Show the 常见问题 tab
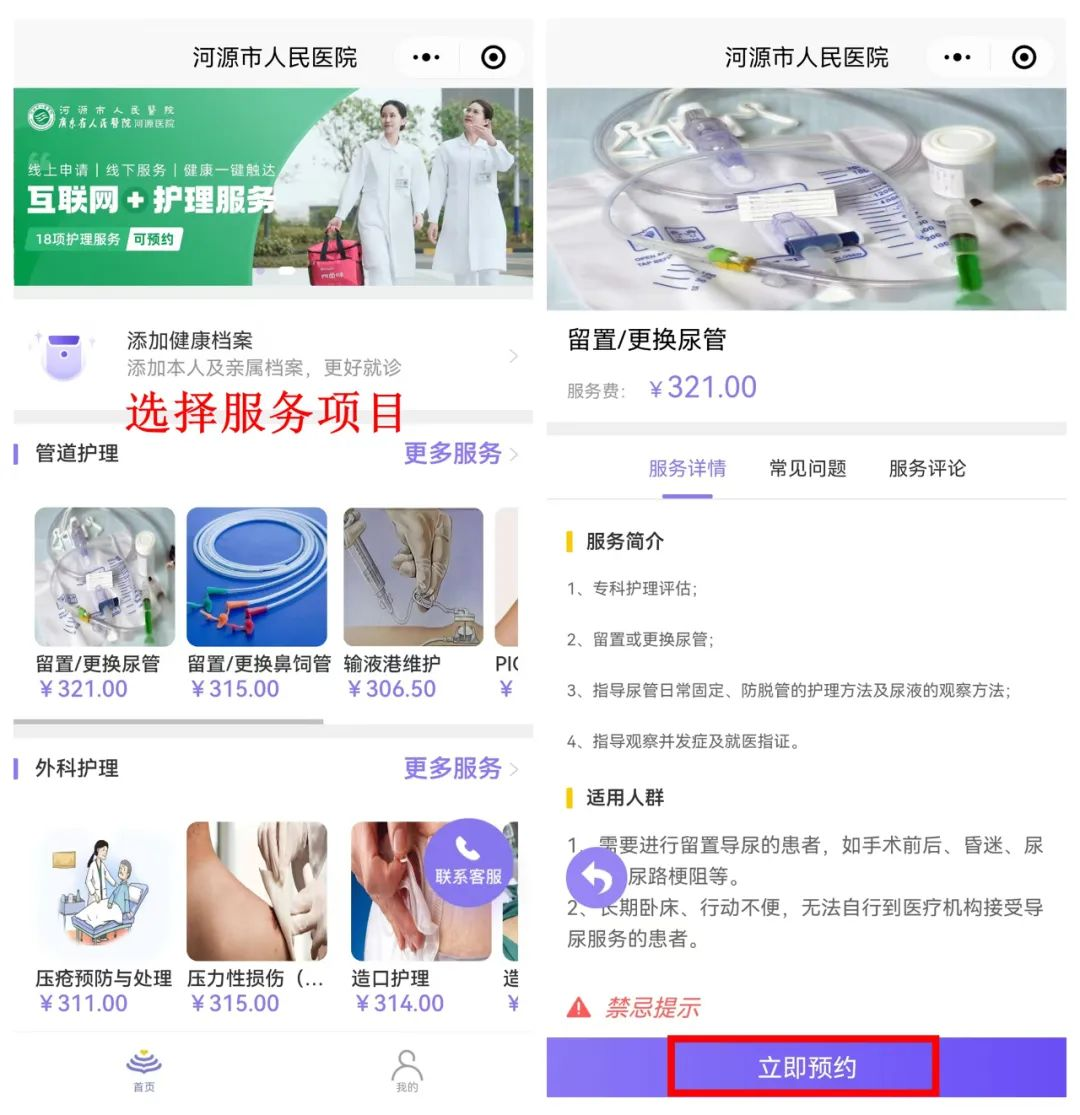Screen dimensions: 1080x1115 (x=807, y=469)
